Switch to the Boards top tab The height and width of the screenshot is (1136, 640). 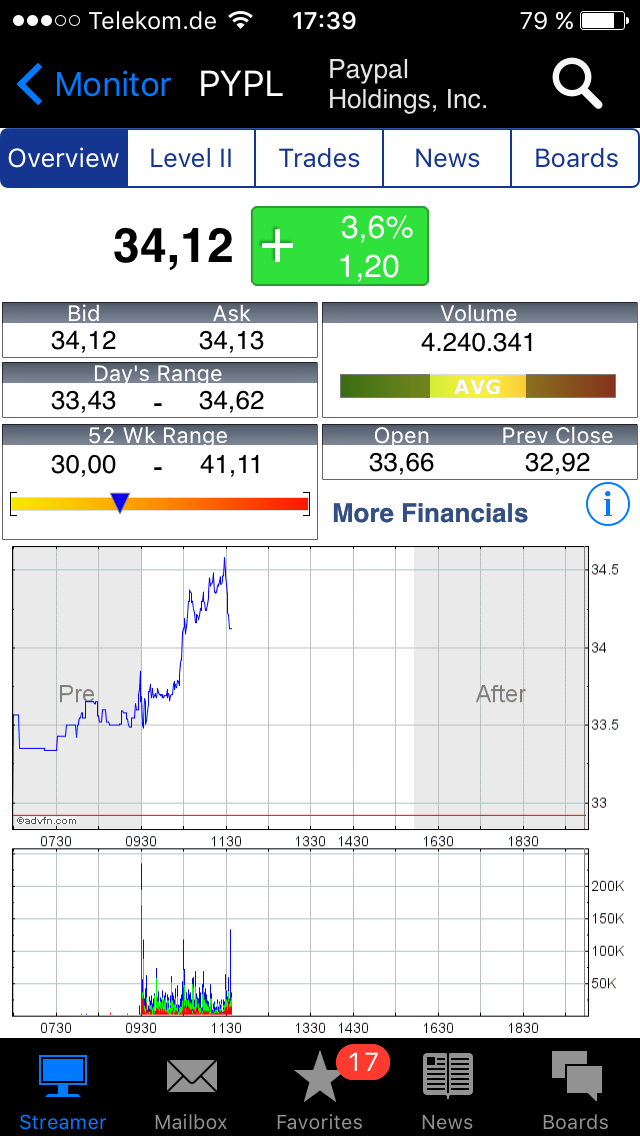tap(576, 158)
